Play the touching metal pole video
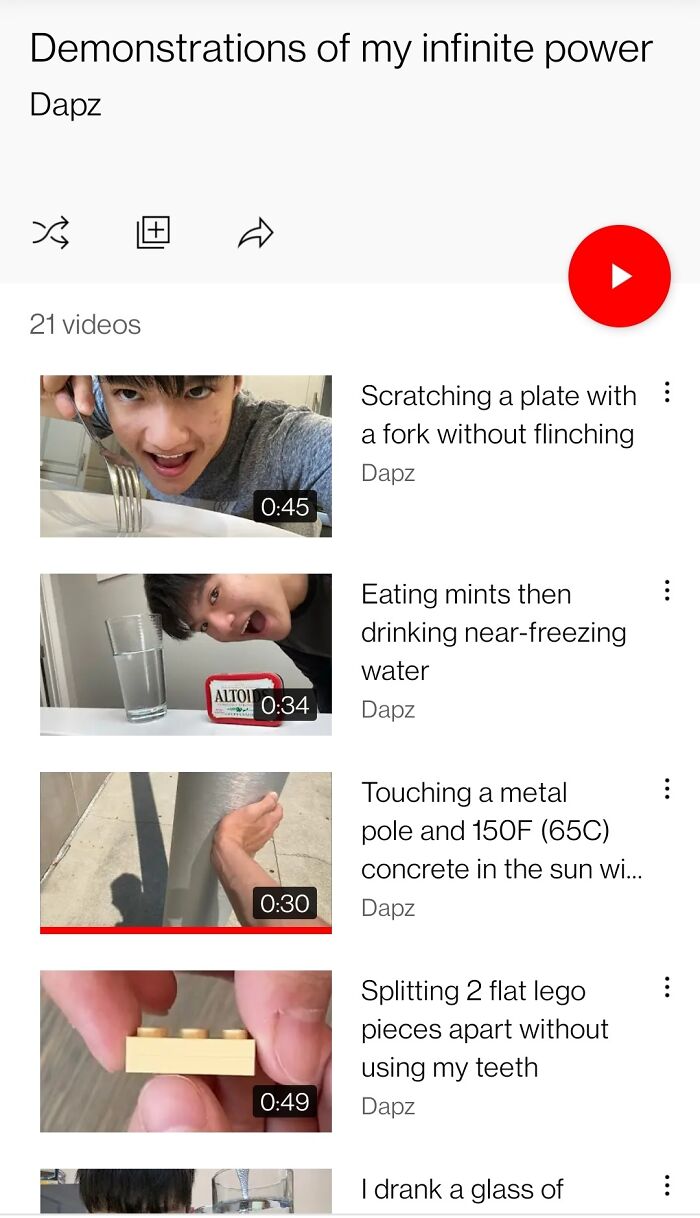 click(186, 852)
